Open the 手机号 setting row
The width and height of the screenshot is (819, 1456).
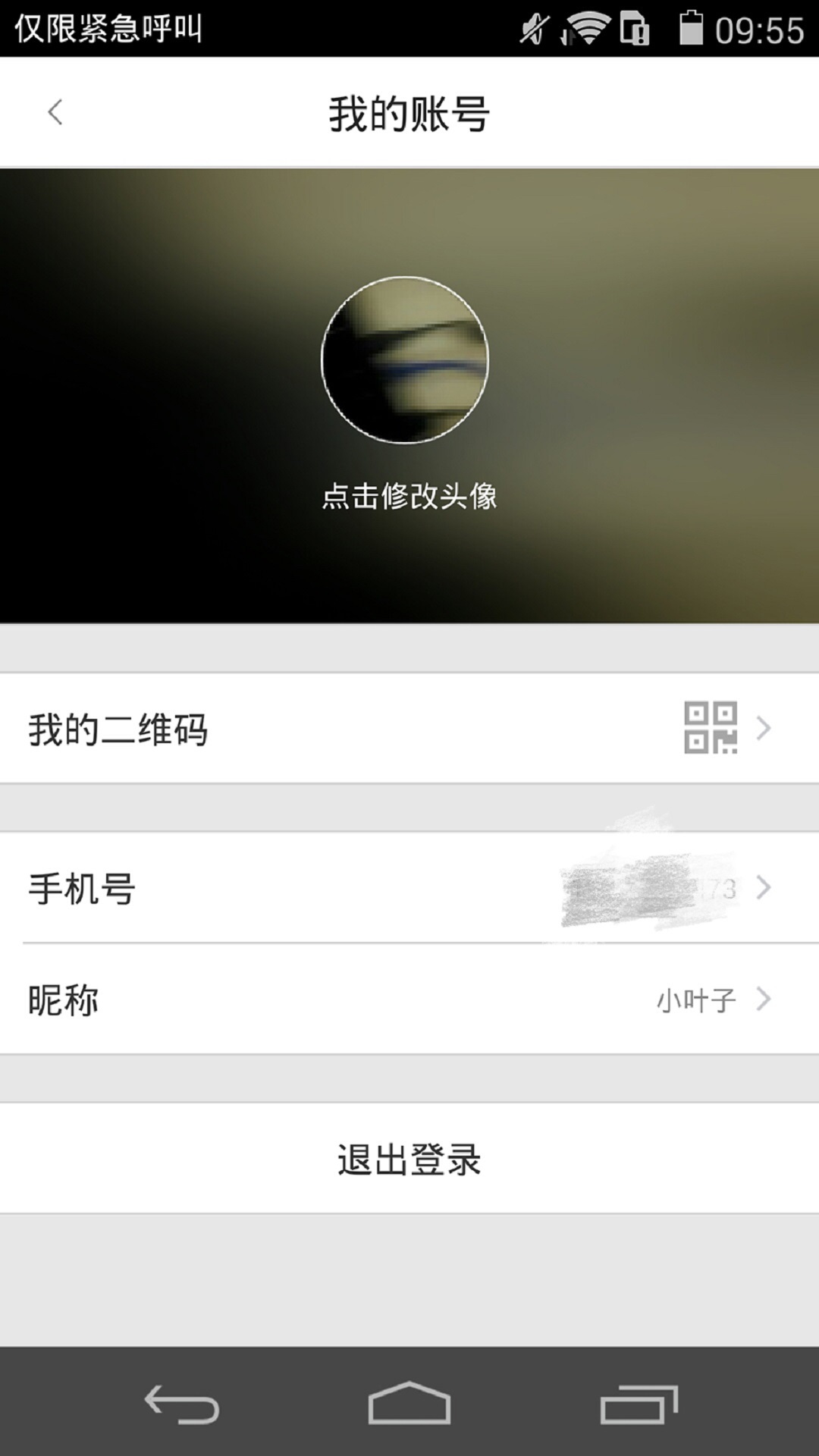[409, 888]
